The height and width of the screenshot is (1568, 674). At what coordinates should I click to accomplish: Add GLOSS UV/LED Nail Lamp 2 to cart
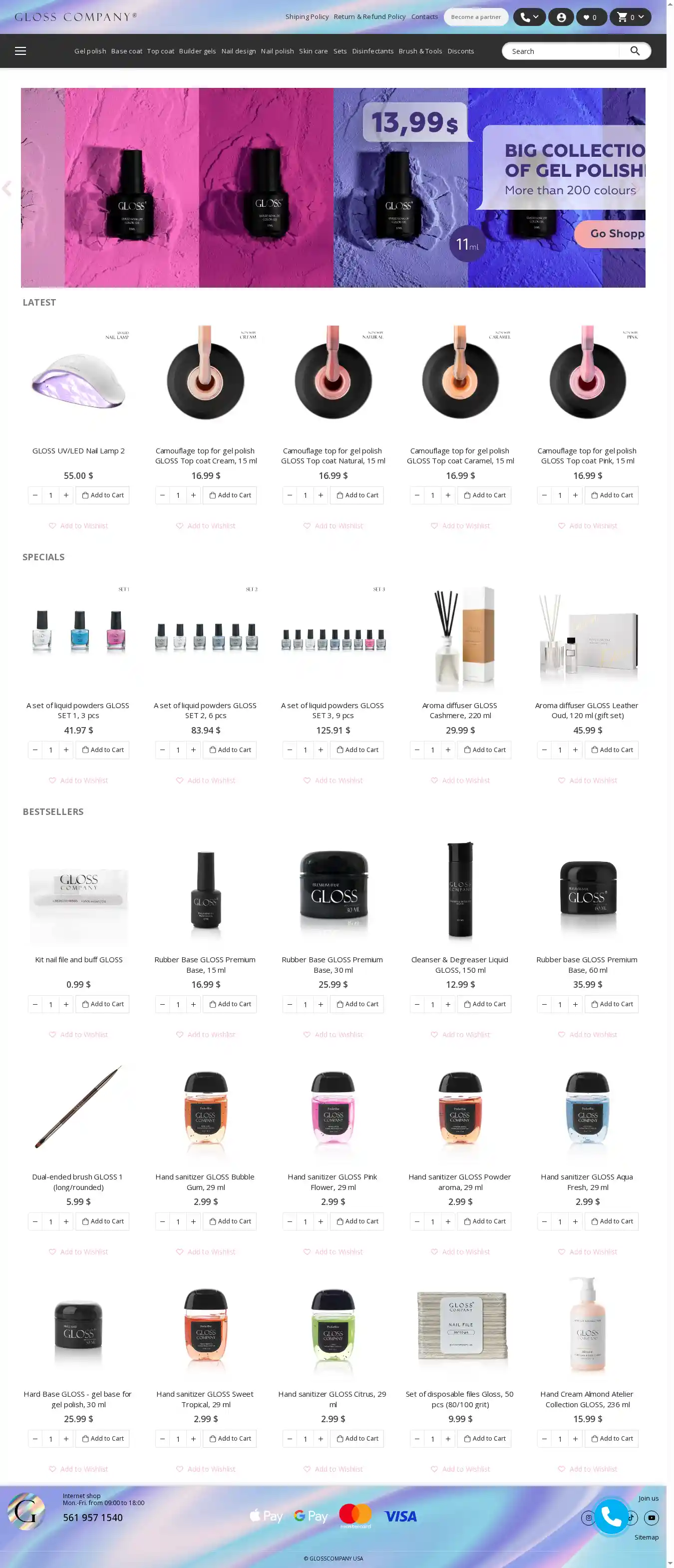click(103, 495)
